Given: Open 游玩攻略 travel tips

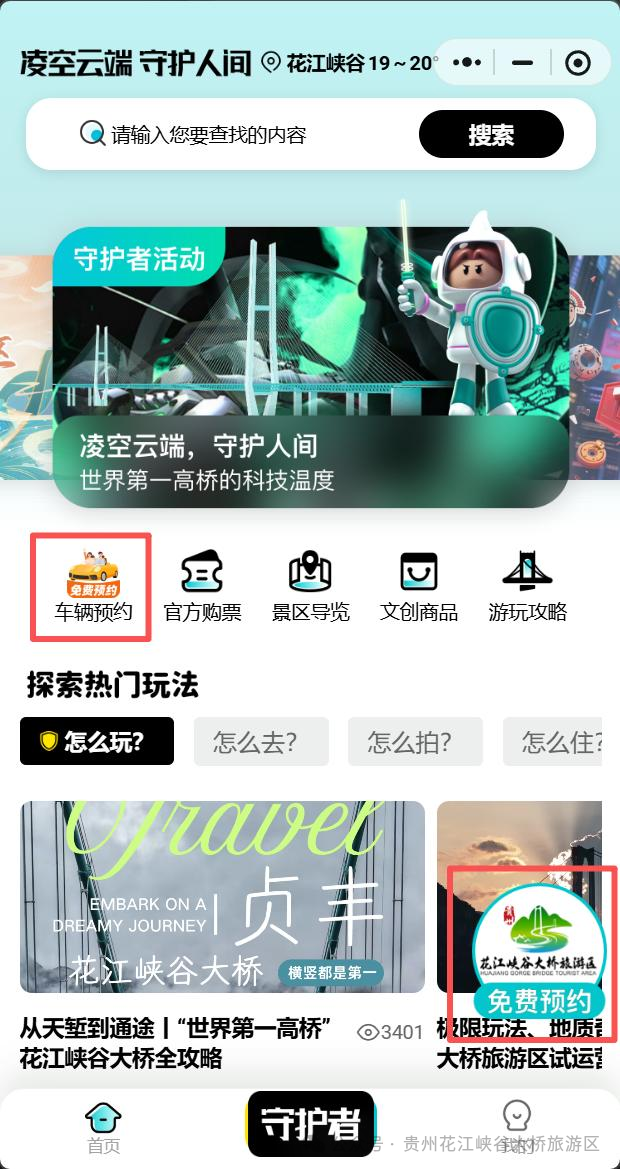Looking at the screenshot, I should click(527, 587).
